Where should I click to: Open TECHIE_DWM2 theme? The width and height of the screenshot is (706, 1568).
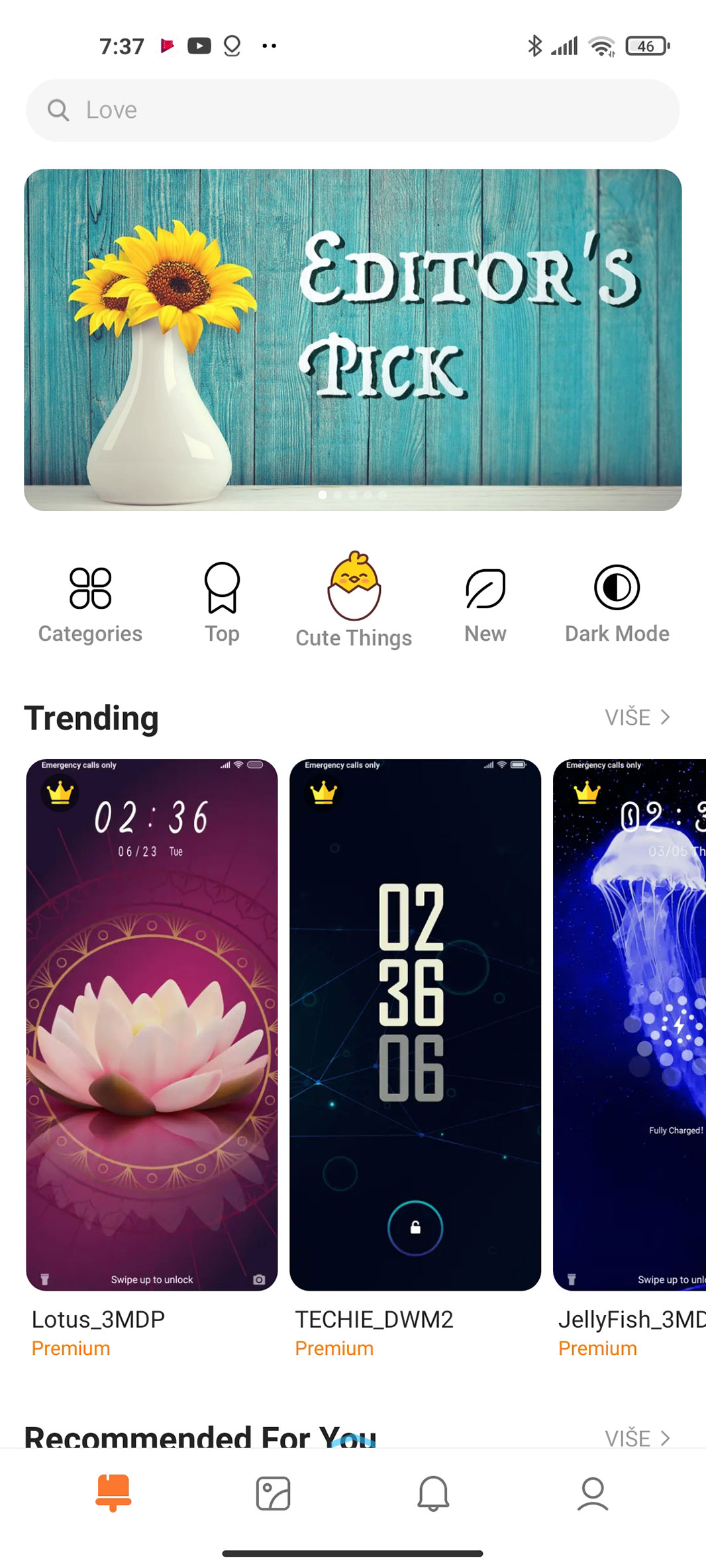point(415,1025)
